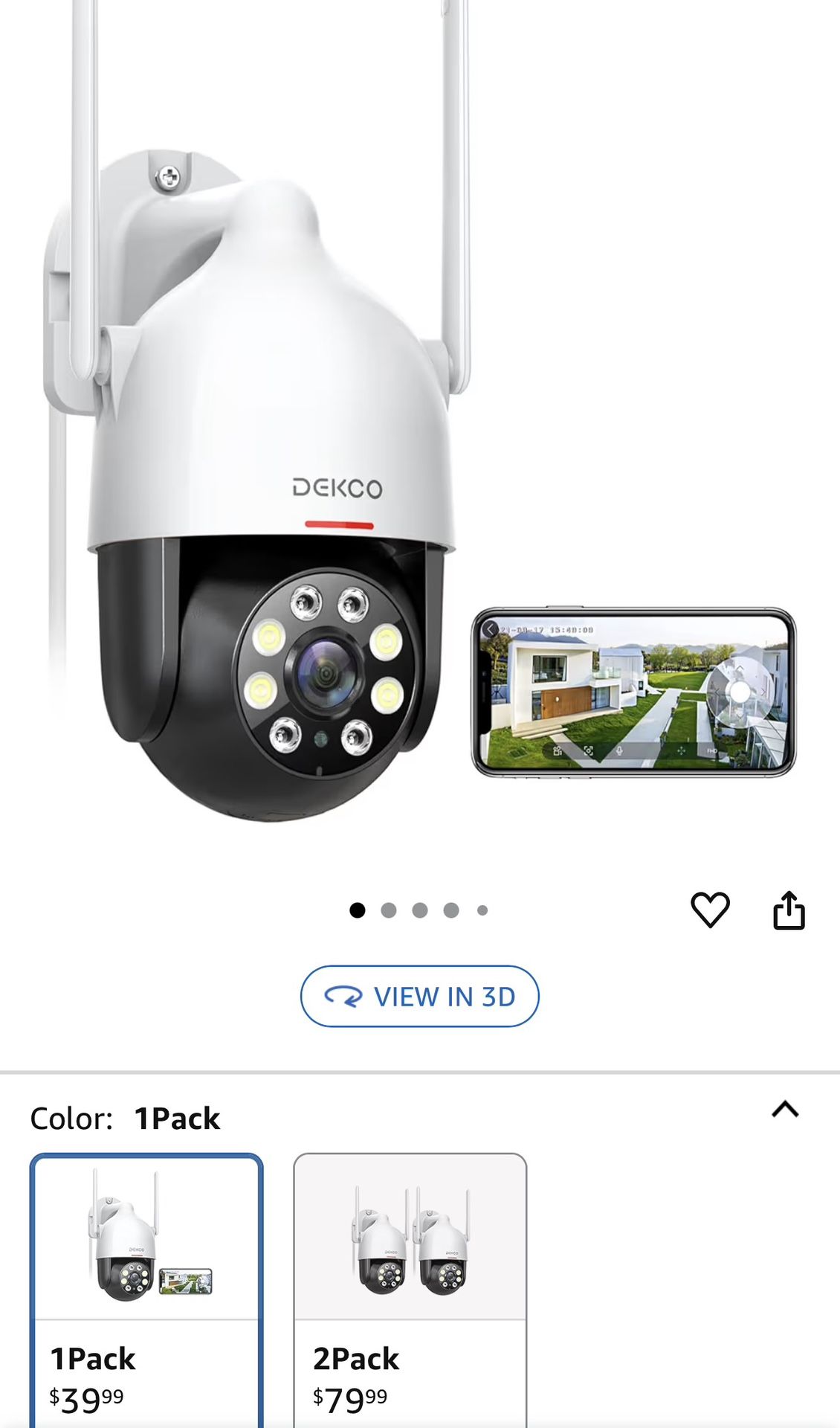The width and height of the screenshot is (840, 1428).
Task: Select the first carousel dot indicator
Action: point(358,909)
